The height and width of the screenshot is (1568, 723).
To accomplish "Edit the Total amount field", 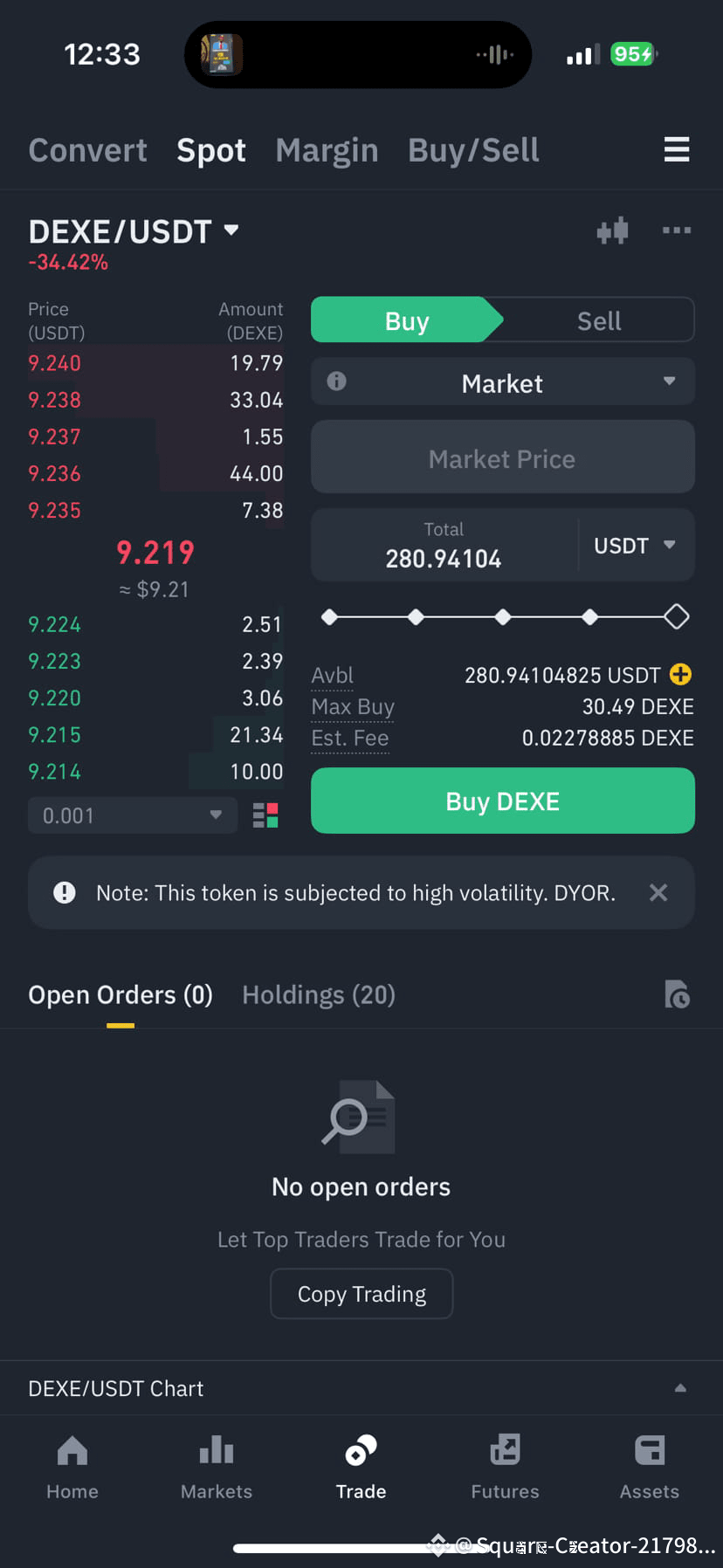I will [444, 546].
